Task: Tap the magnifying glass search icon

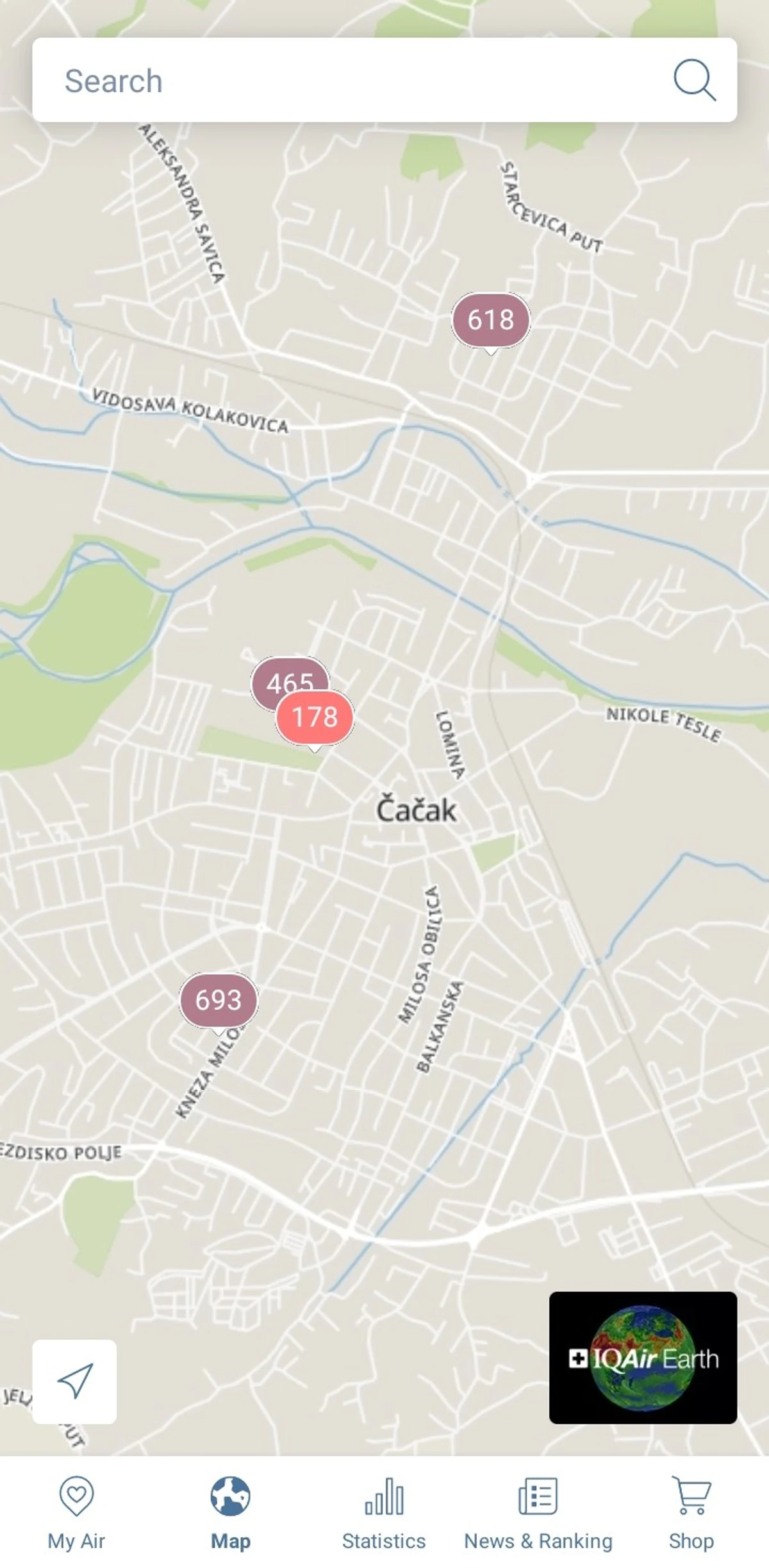Action: tap(694, 81)
